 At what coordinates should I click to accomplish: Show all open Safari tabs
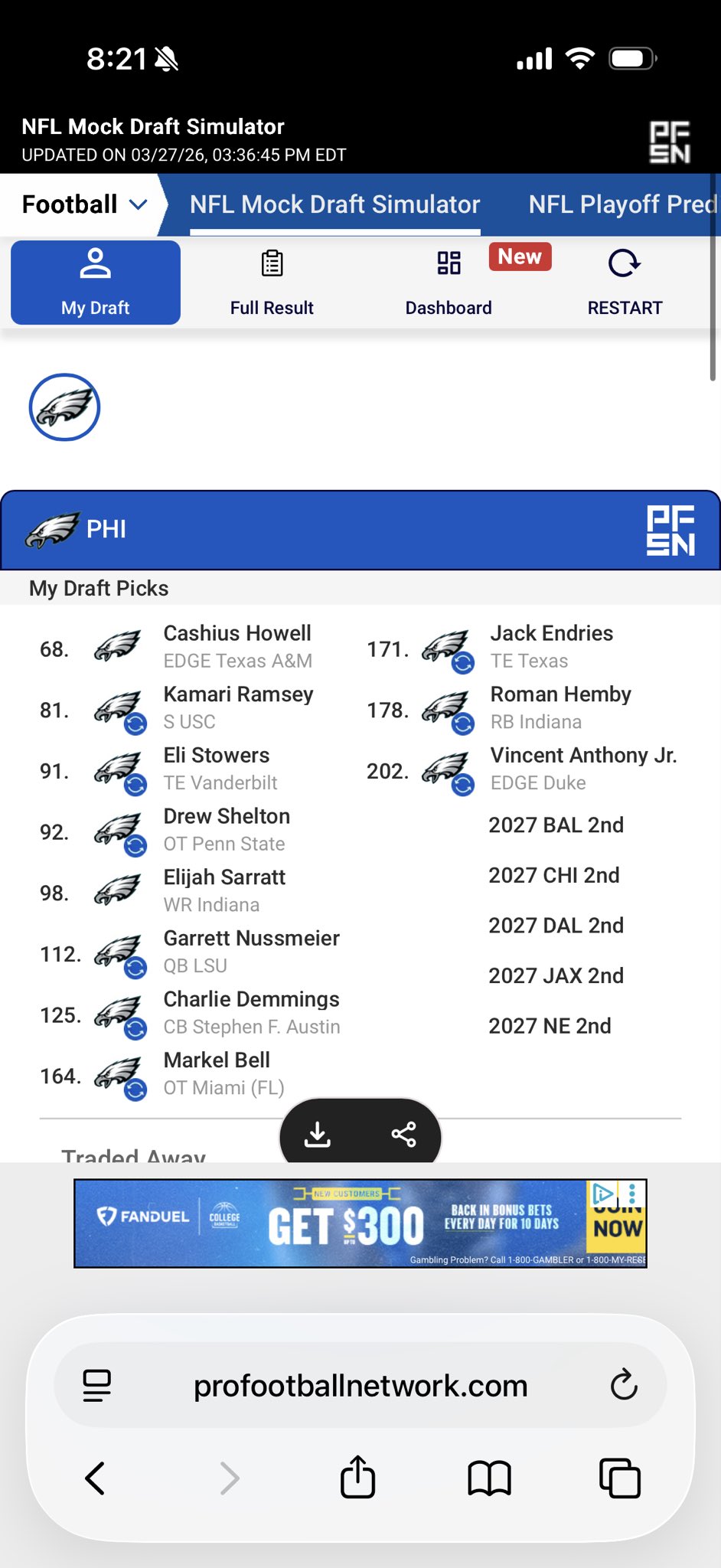click(619, 1478)
